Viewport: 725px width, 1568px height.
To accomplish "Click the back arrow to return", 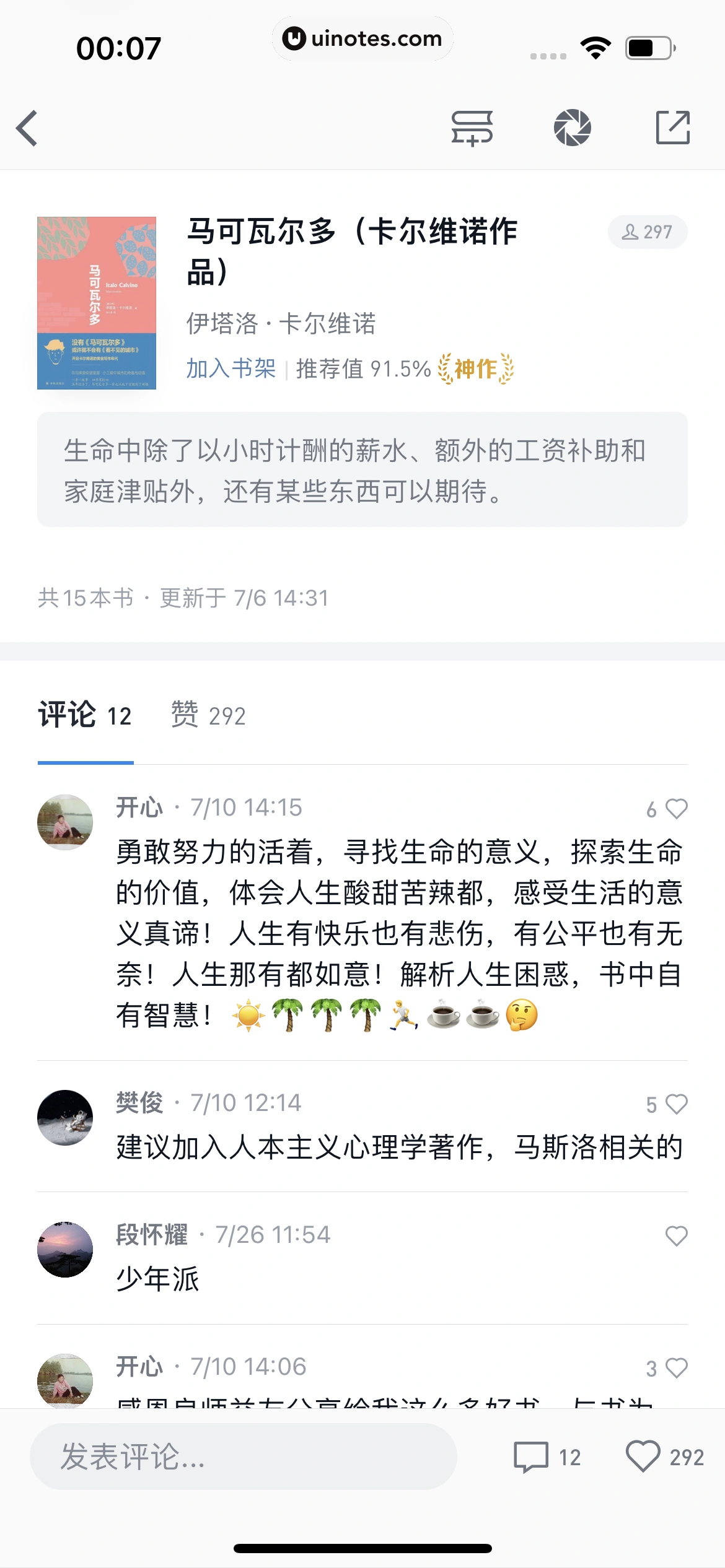I will (28, 128).
